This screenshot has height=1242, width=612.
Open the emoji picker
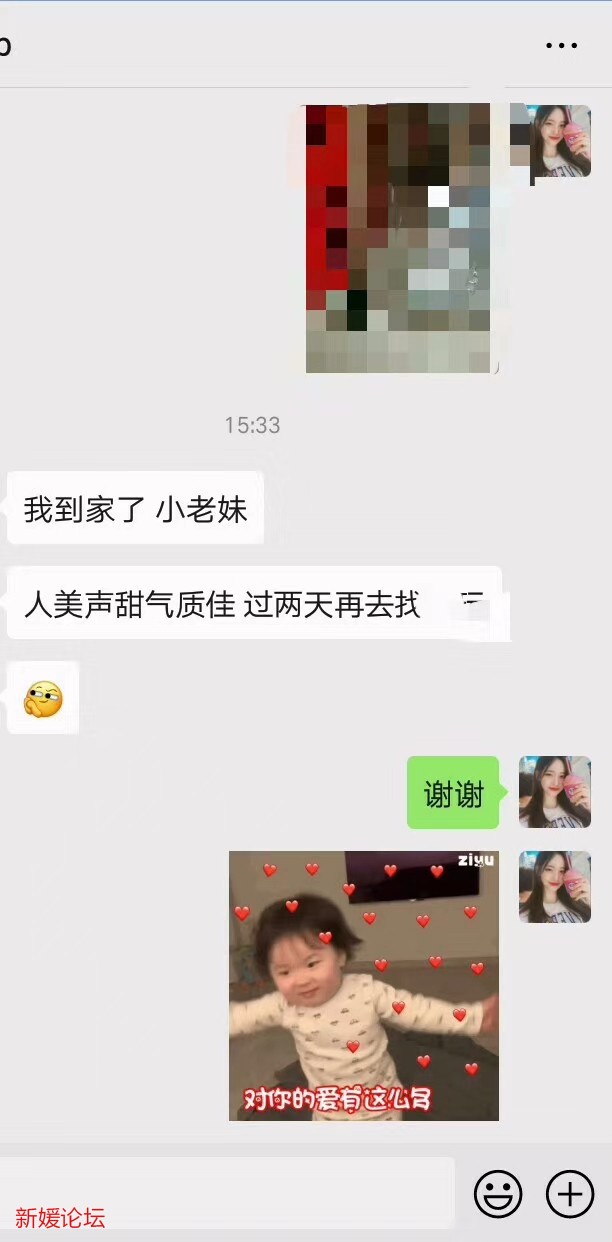497,1193
